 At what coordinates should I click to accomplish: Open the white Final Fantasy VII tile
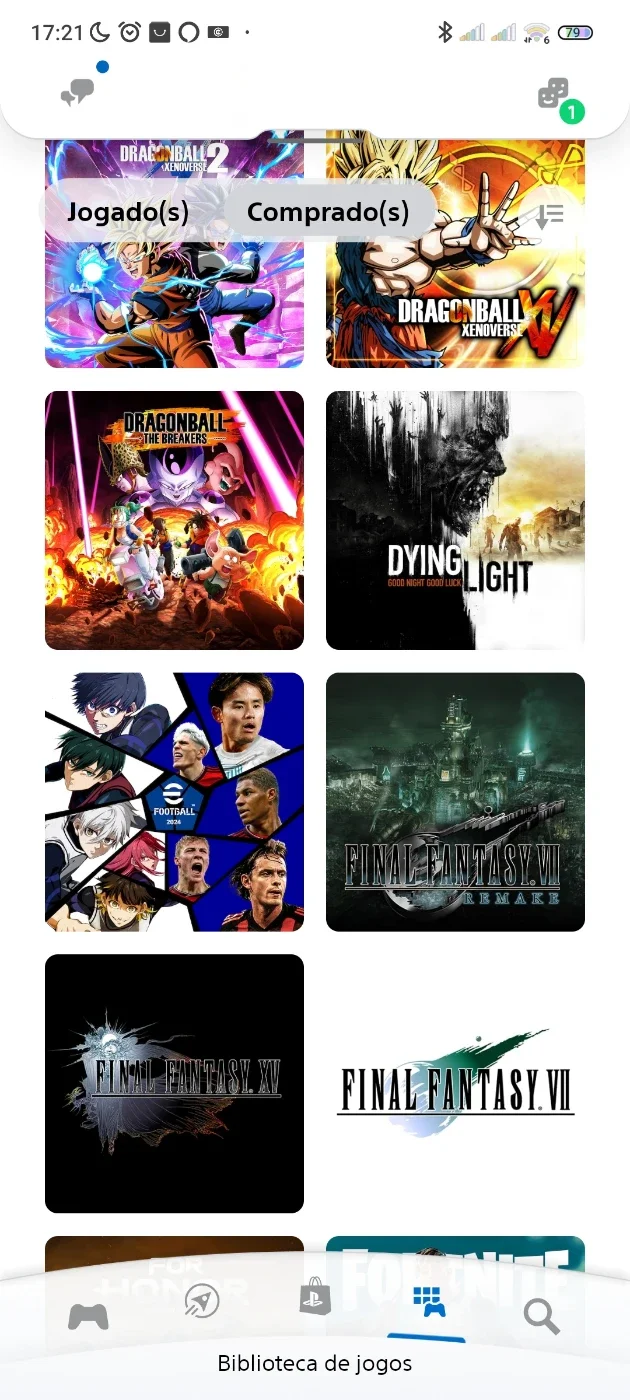click(x=455, y=1083)
